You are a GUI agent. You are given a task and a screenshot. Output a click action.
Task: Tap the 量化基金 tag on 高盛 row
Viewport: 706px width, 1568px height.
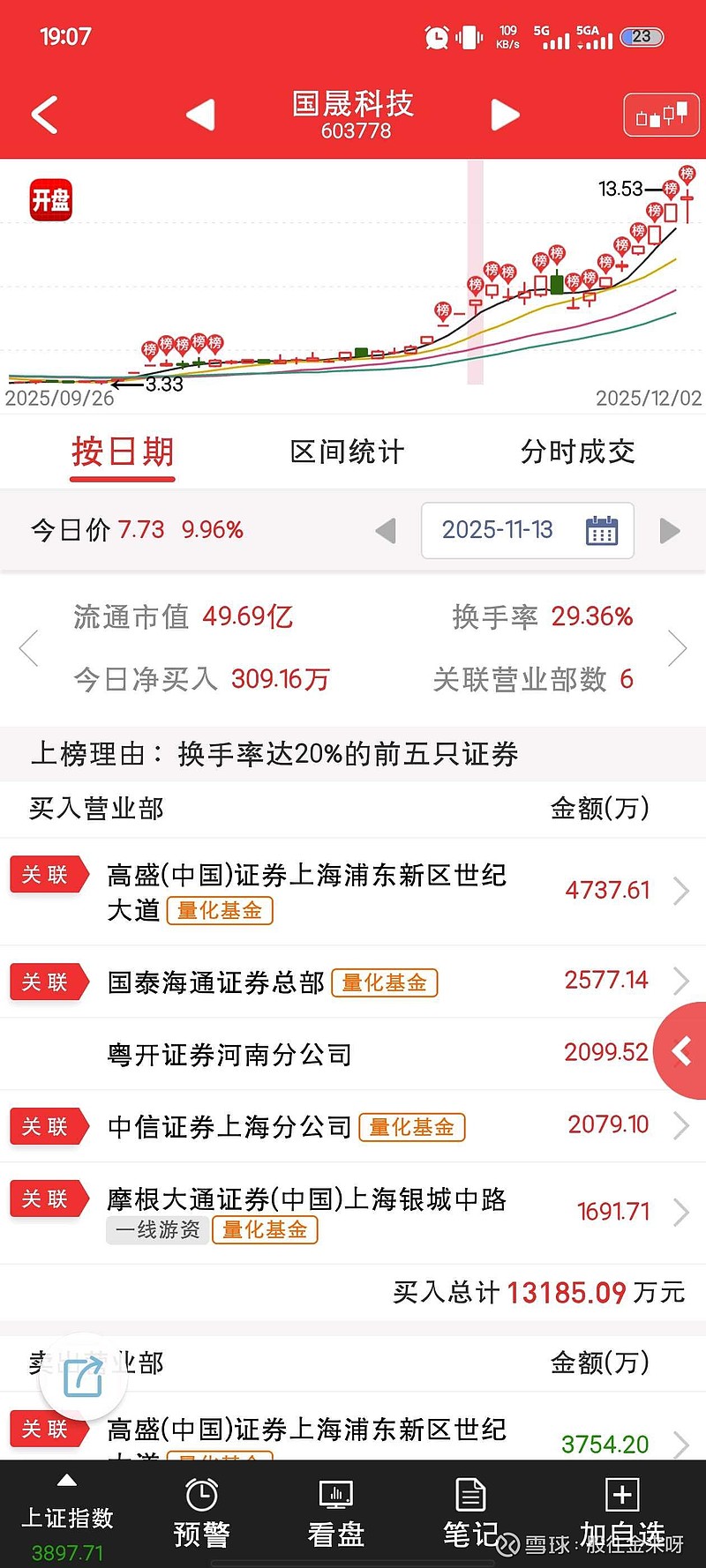220,911
